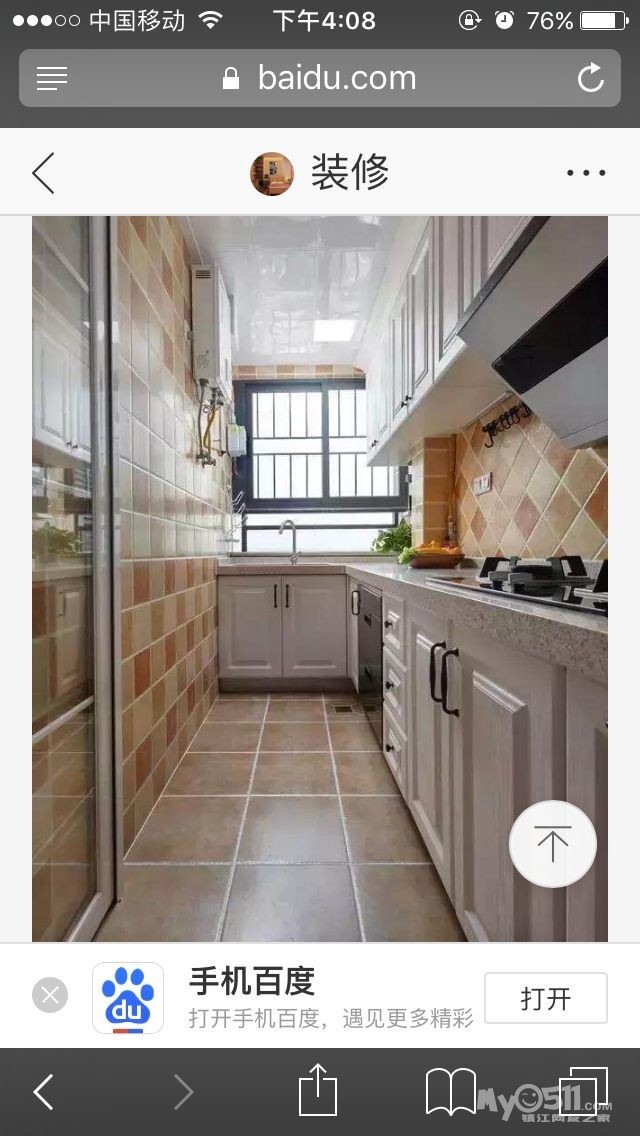Open the Safari share sheet
640x1136 pixels.
coord(318,1090)
